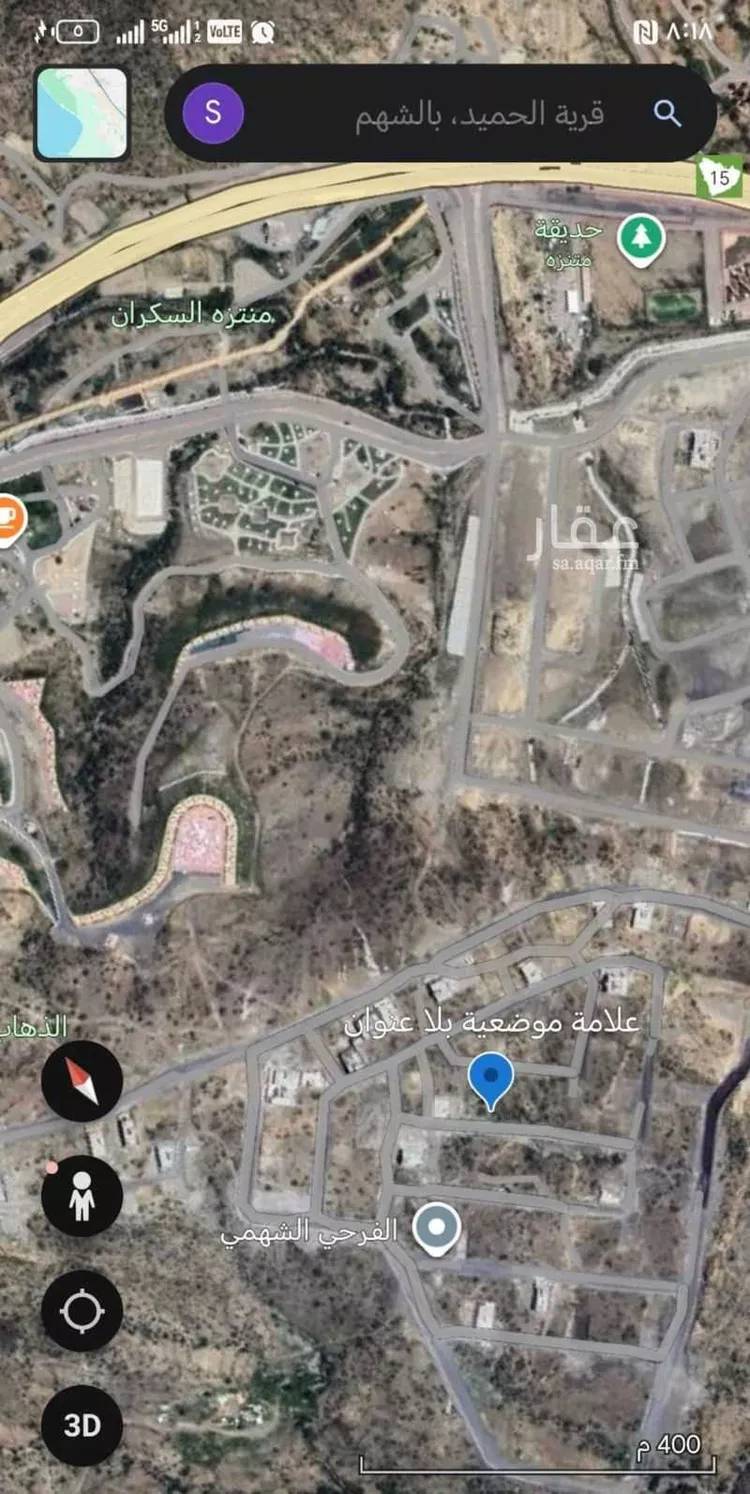Reset orientation with the compass button
750x1494 pixels.
click(x=82, y=1081)
